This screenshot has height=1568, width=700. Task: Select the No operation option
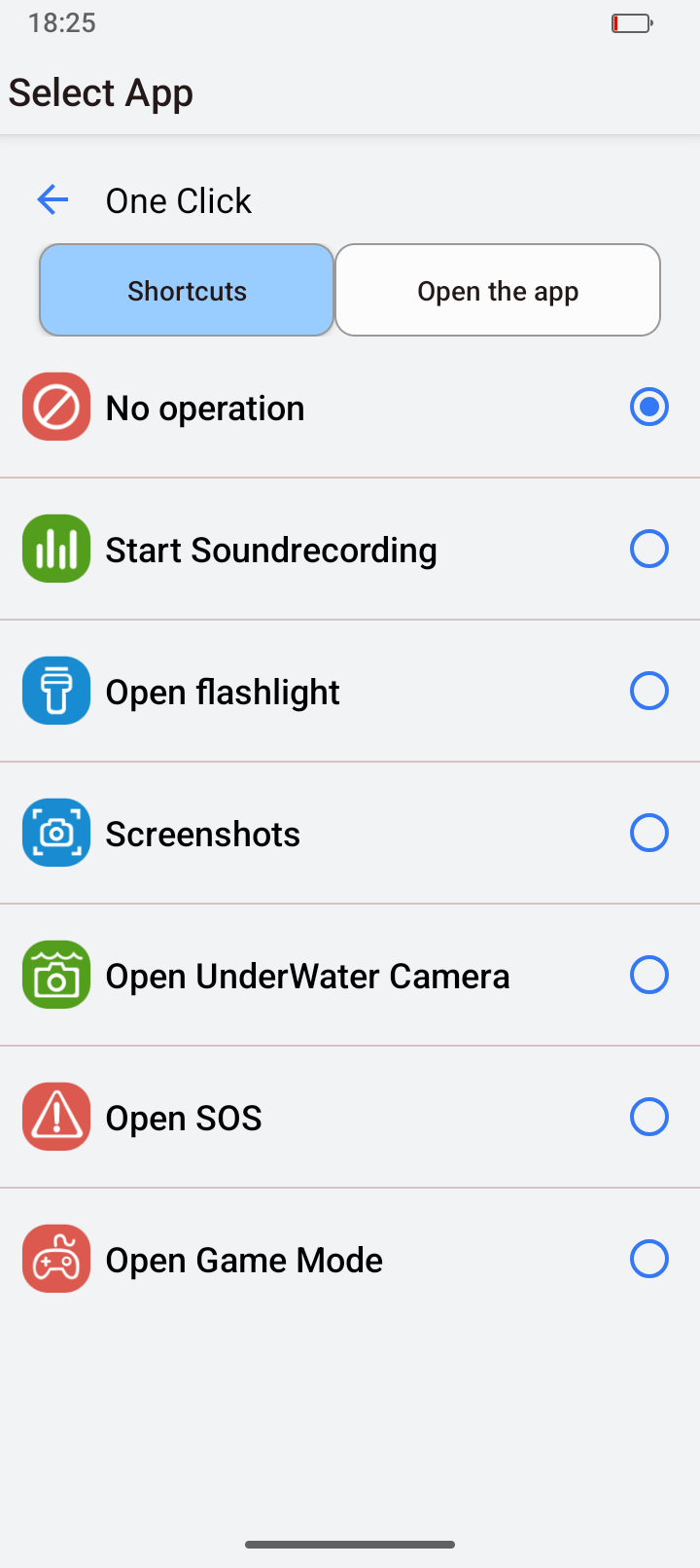pyautogui.click(x=648, y=408)
